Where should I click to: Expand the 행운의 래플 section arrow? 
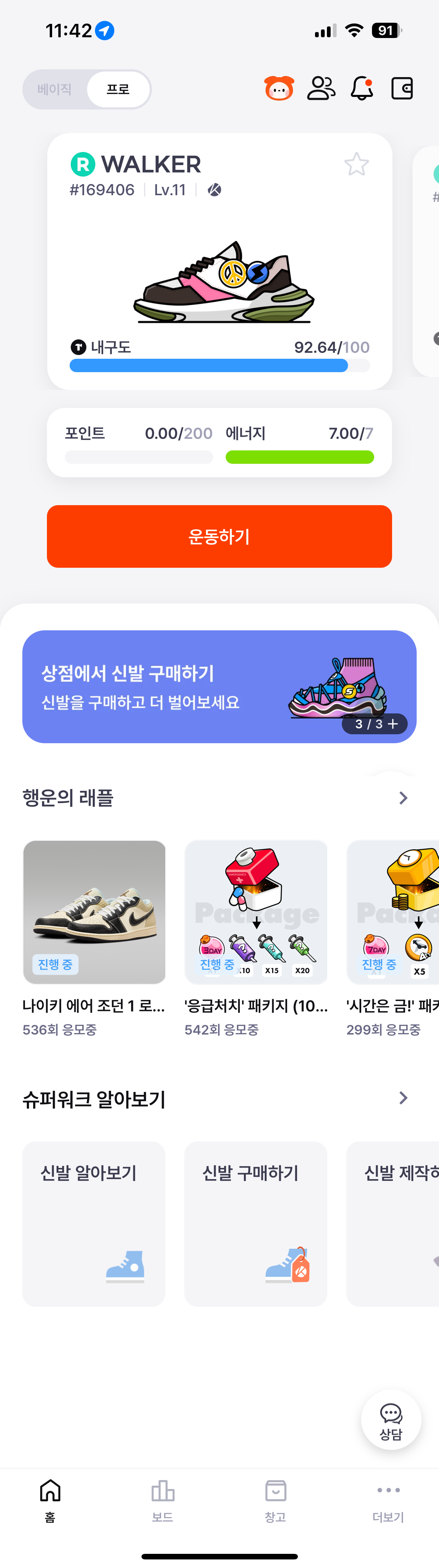pyautogui.click(x=403, y=798)
